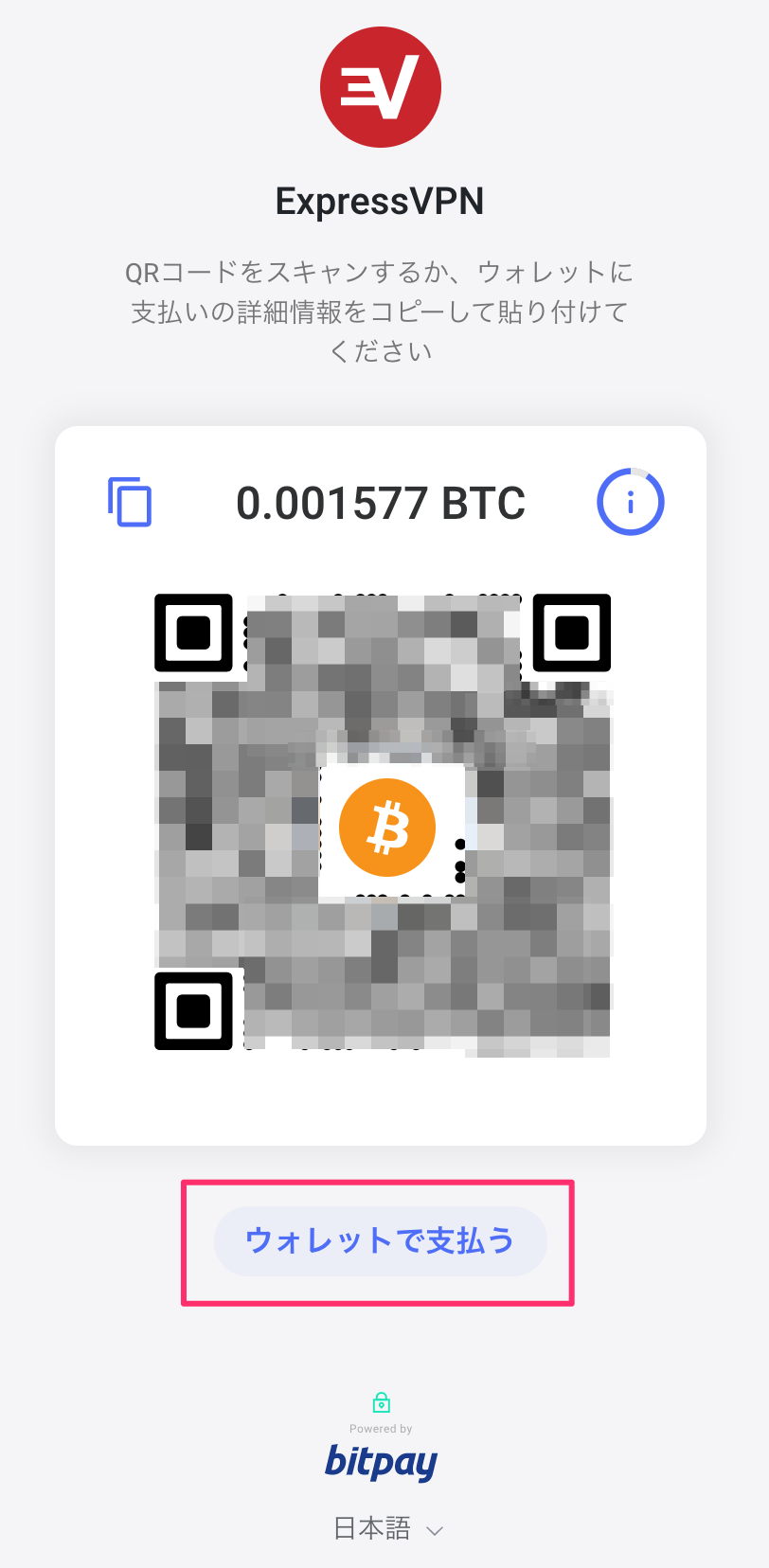Open the 日本語 language dropdown
Screen dimensions: 769x1568
coord(387,1528)
